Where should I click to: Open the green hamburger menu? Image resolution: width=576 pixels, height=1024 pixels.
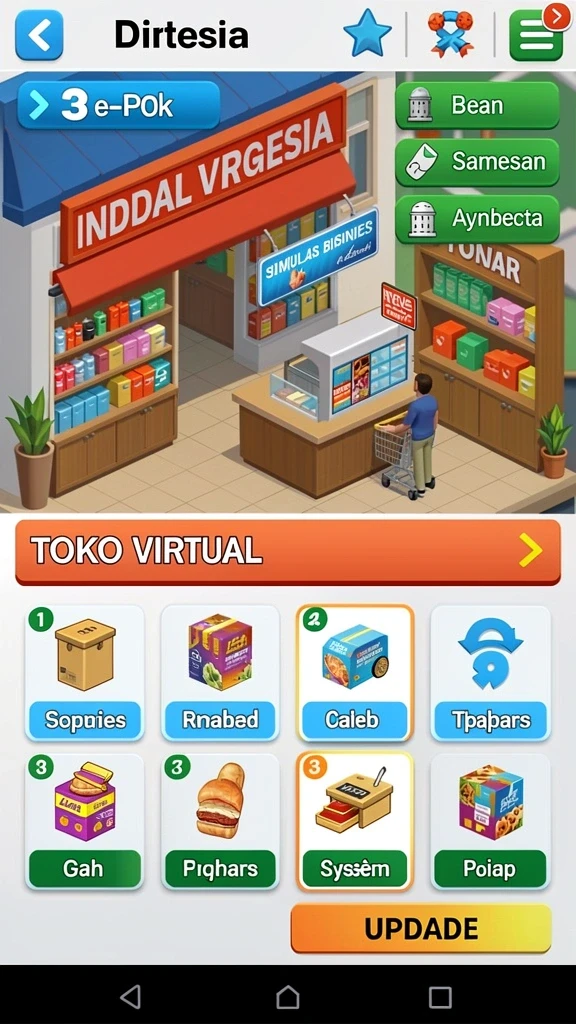click(536, 36)
